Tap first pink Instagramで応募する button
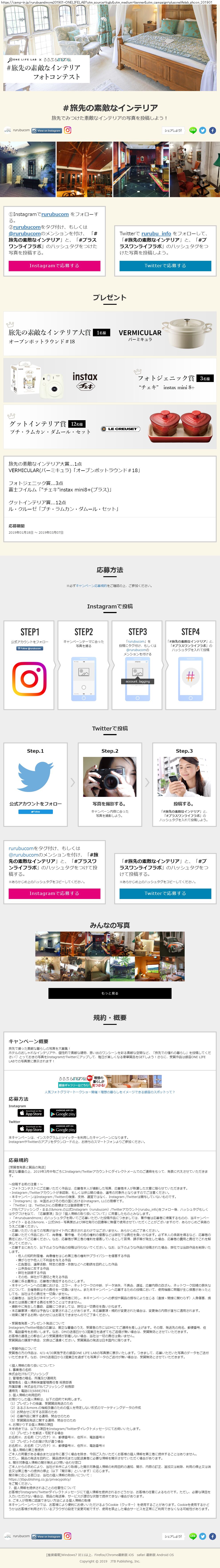This screenshot has height=1568, width=220. 54,266
